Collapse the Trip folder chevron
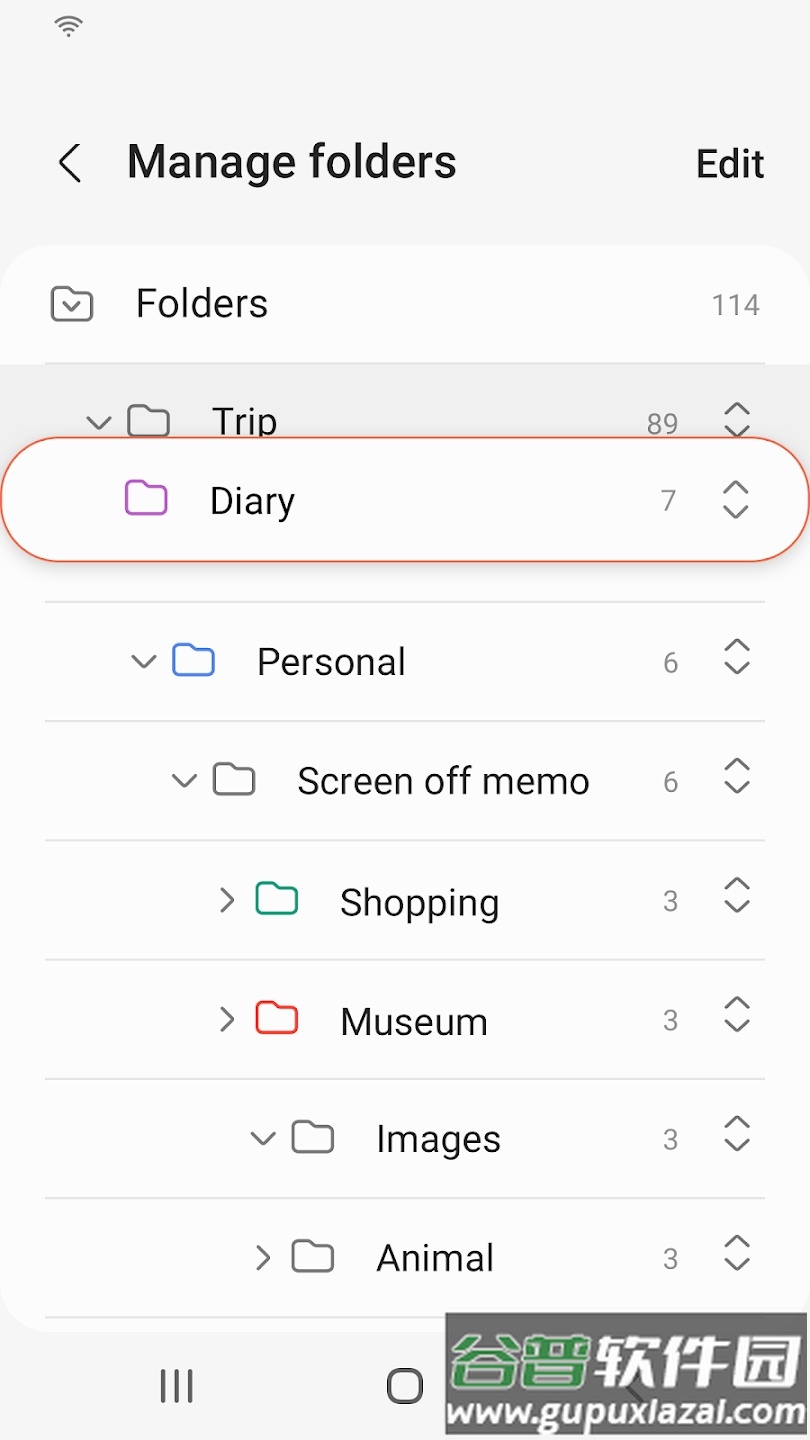This screenshot has width=810, height=1440. point(98,422)
